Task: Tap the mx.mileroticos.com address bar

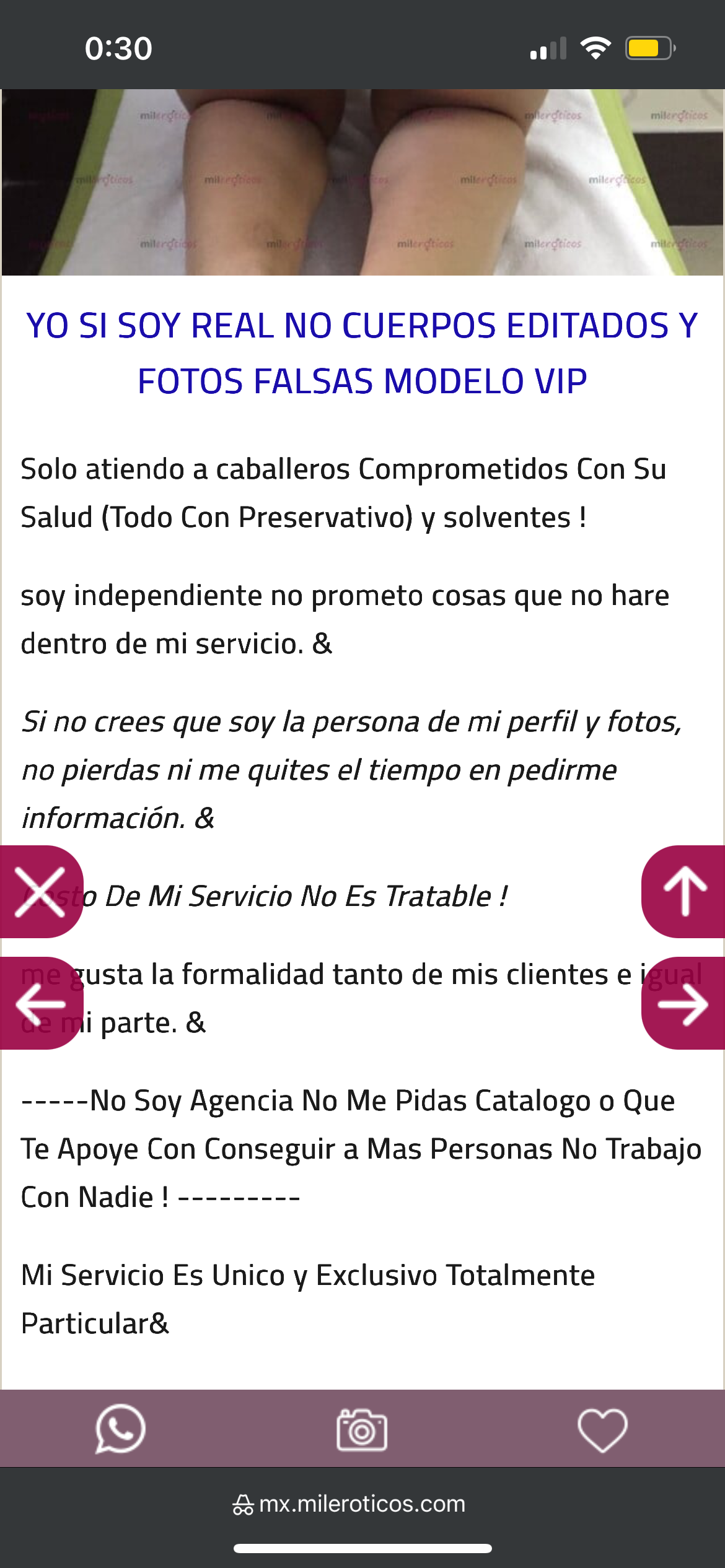Action: (362, 1504)
